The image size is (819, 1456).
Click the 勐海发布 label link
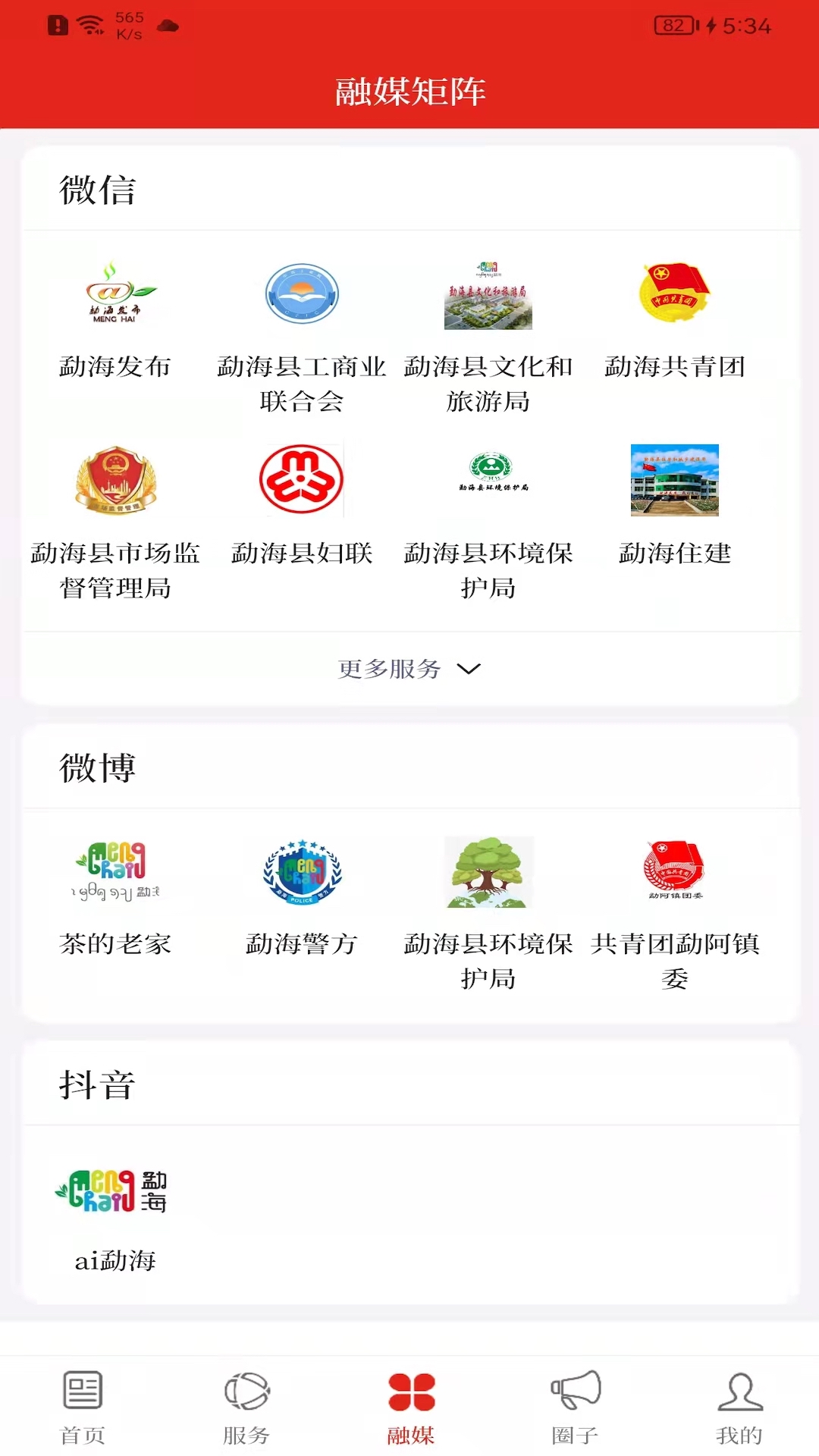coord(115,366)
